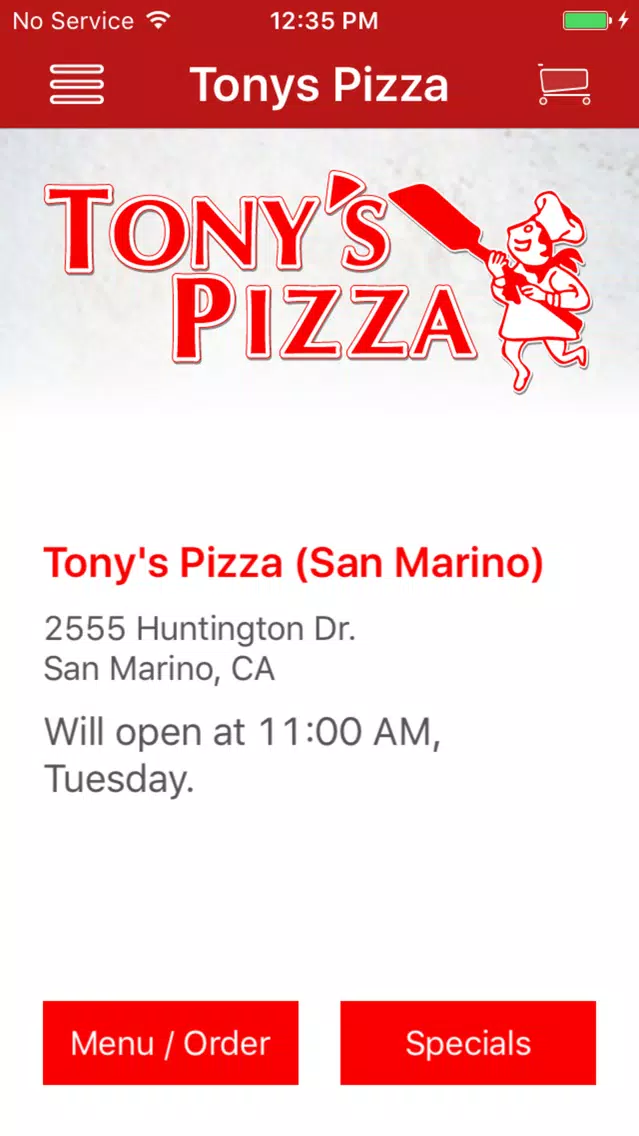View the Specials
This screenshot has width=639, height=1136.
[x=468, y=1043]
